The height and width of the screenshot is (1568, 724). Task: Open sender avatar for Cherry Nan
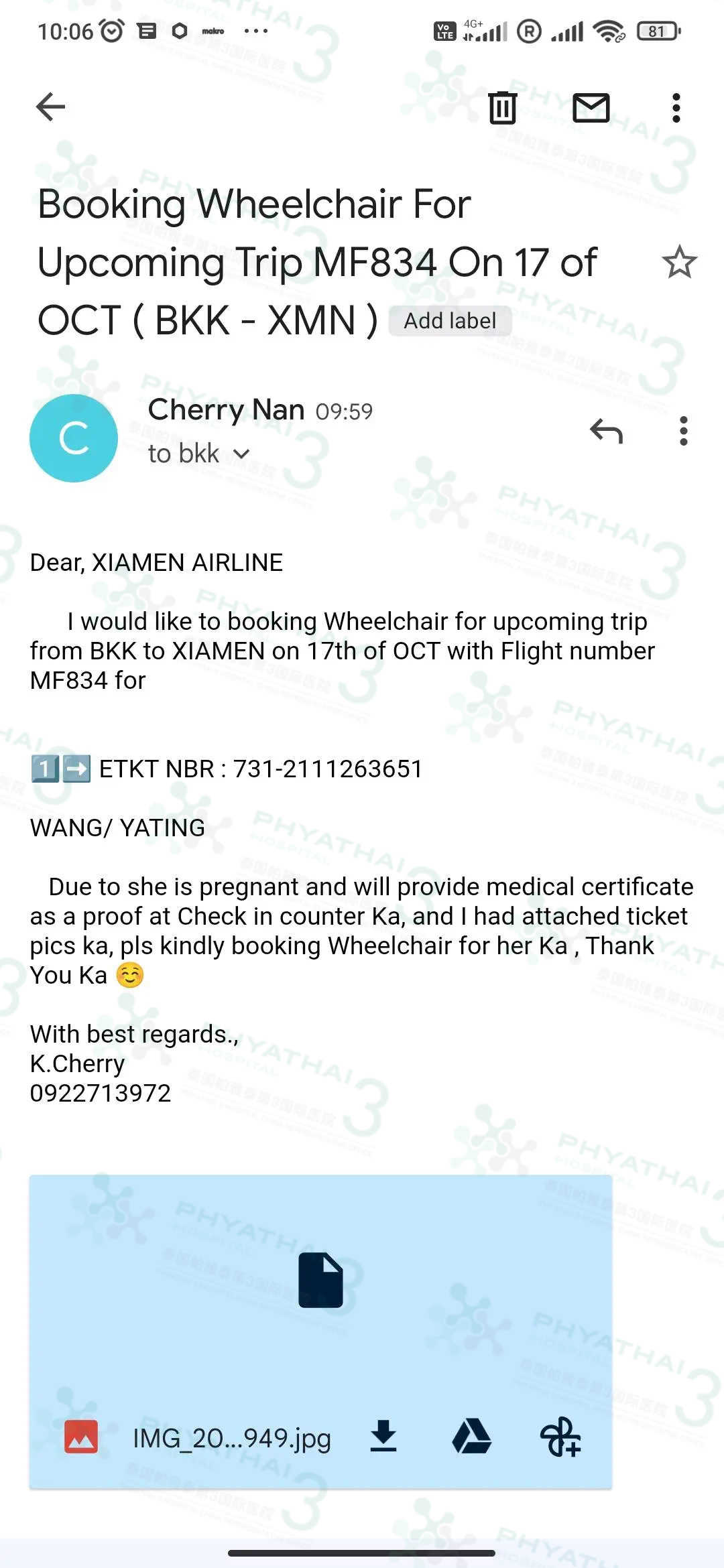point(74,438)
